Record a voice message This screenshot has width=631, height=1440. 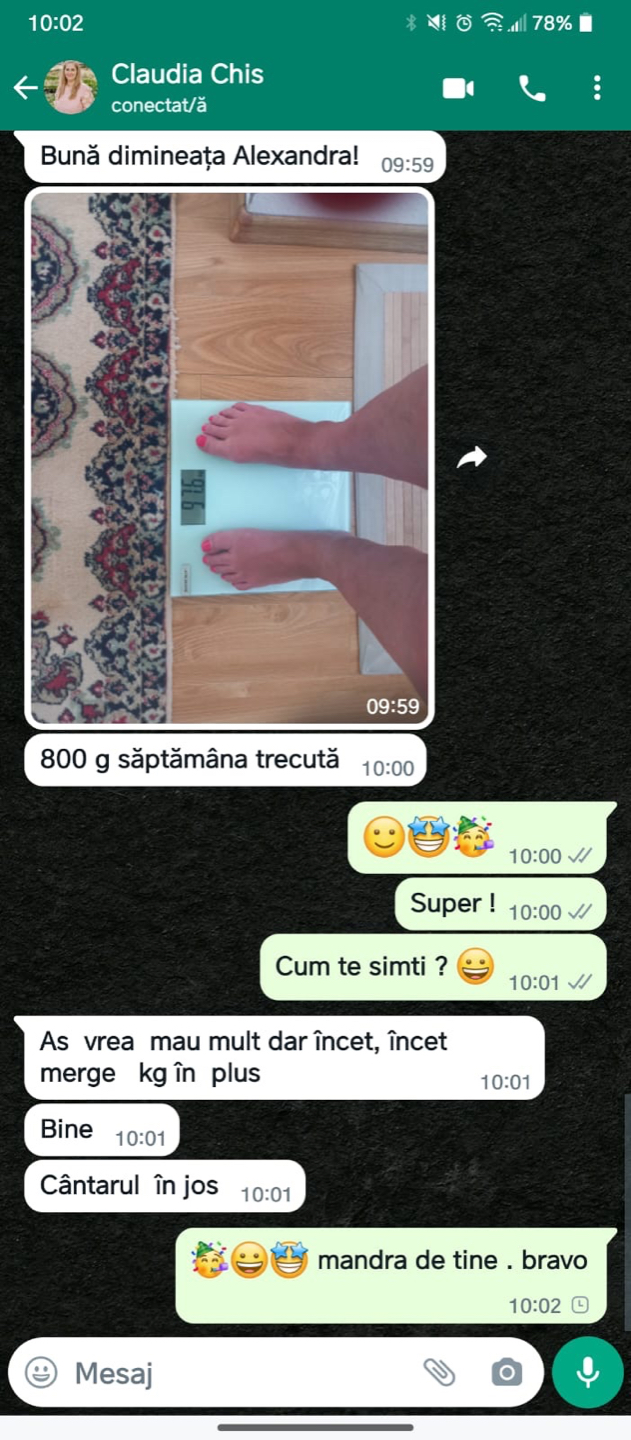[588, 1372]
